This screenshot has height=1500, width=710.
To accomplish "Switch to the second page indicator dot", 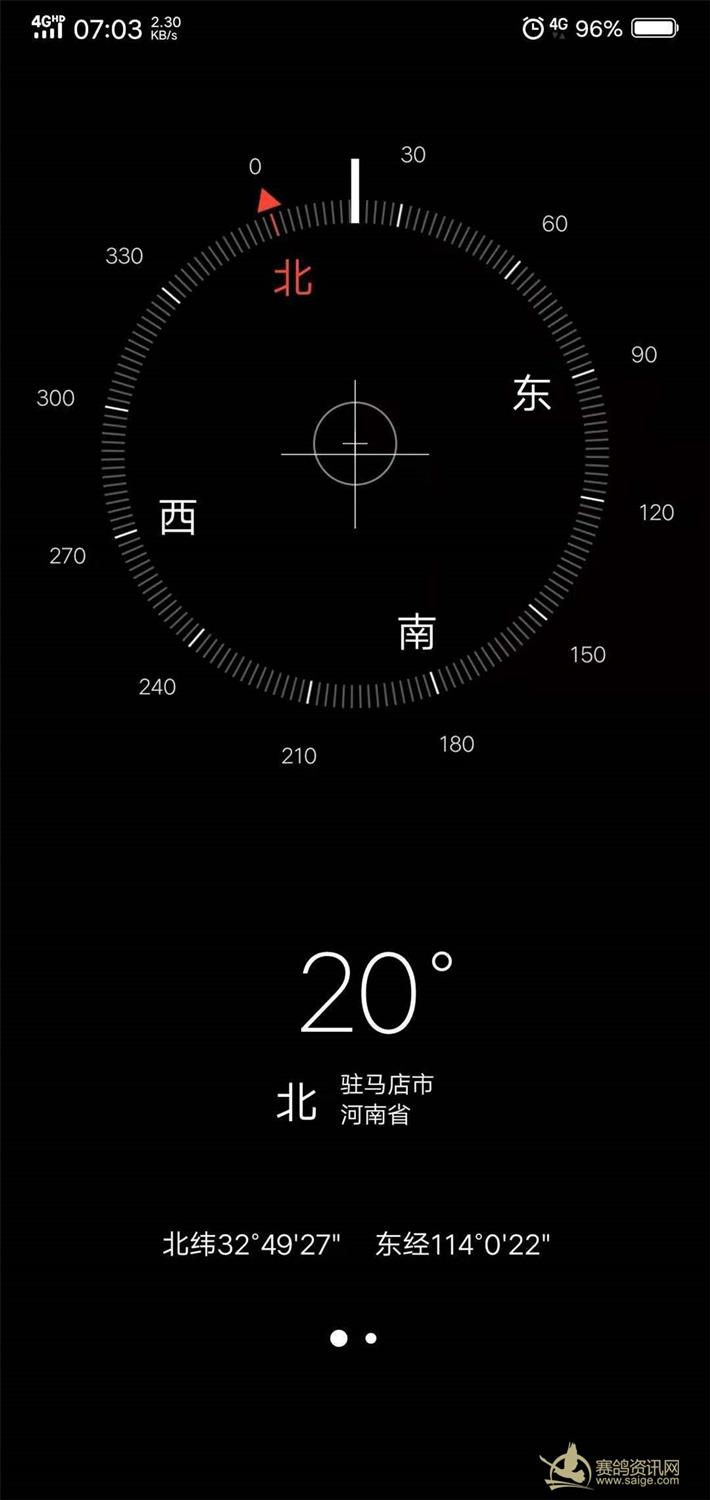I will [x=371, y=1338].
